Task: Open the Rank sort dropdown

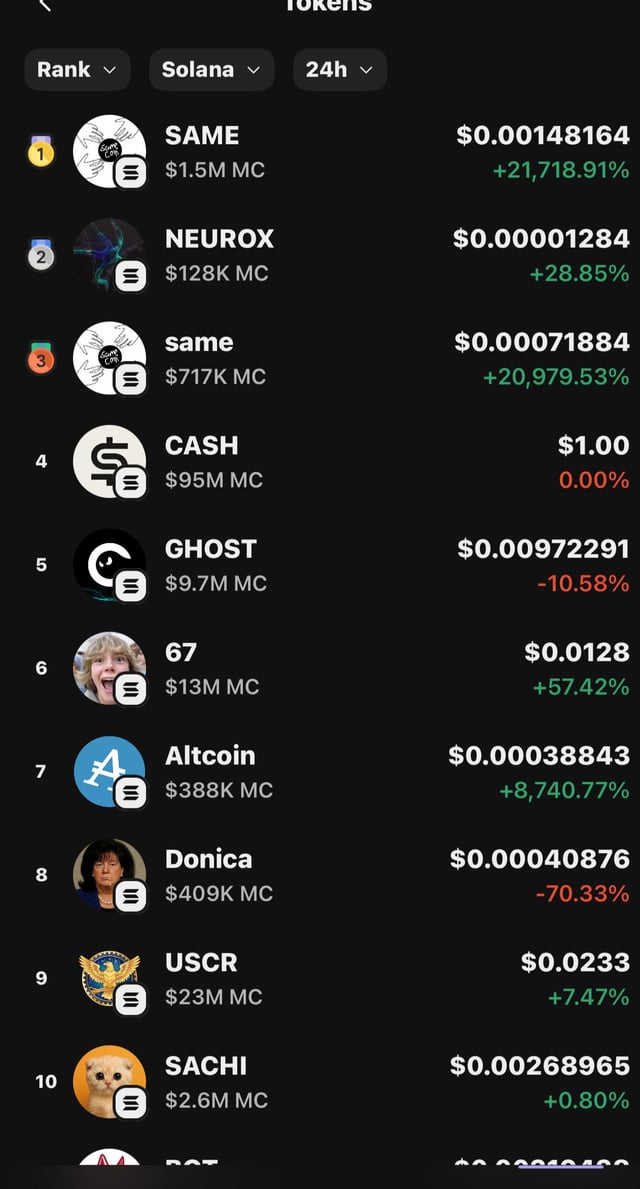Action: 77,70
